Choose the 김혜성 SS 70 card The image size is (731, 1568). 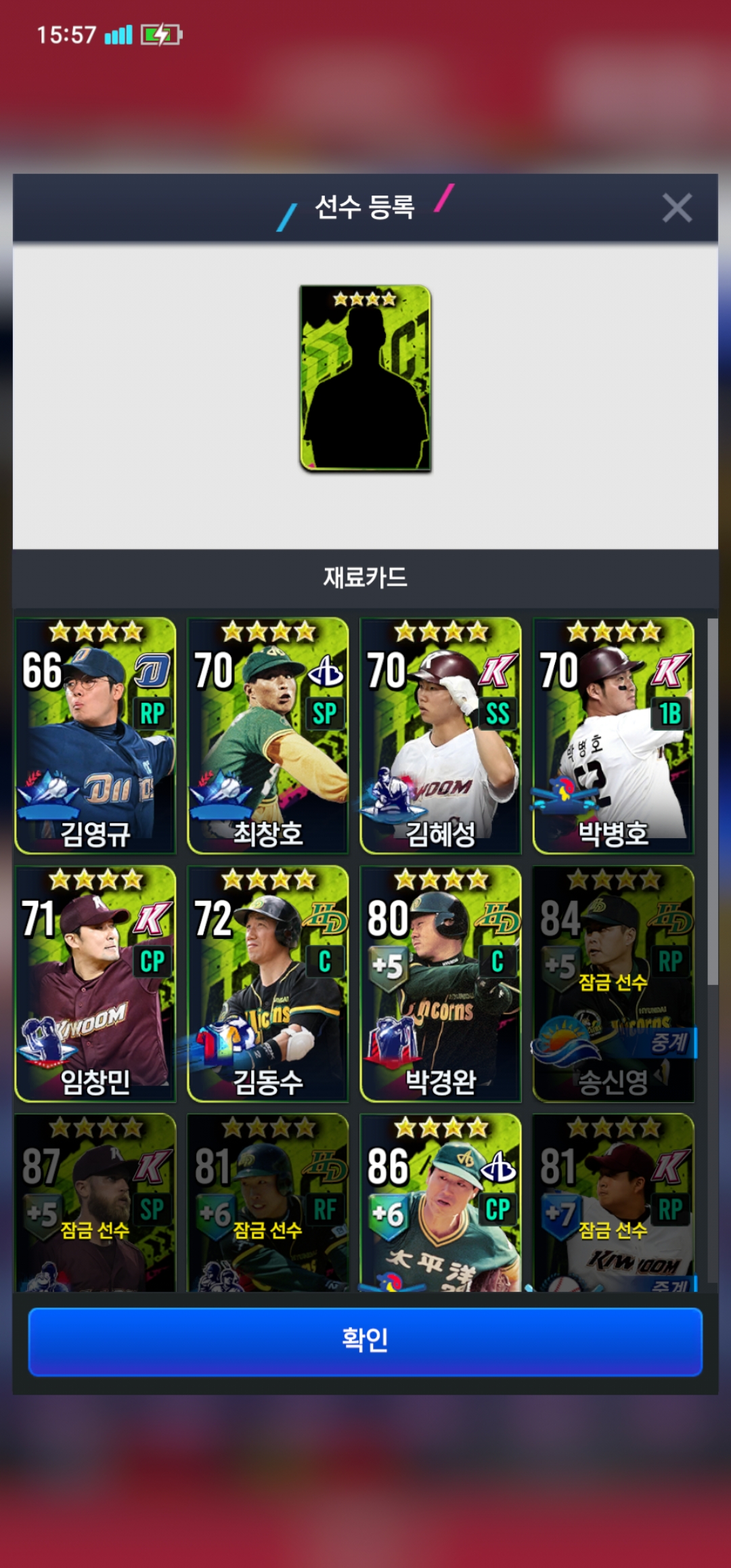[x=441, y=735]
